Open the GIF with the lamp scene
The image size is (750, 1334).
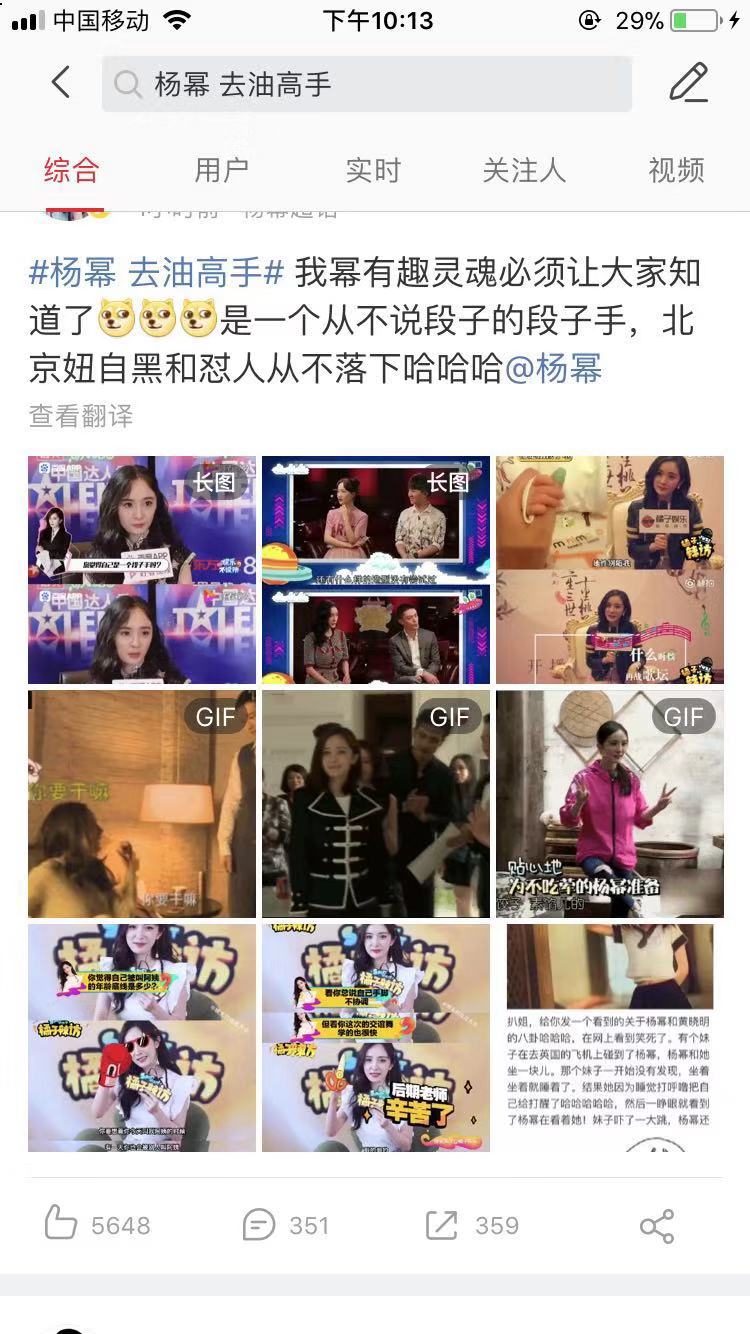(x=142, y=804)
